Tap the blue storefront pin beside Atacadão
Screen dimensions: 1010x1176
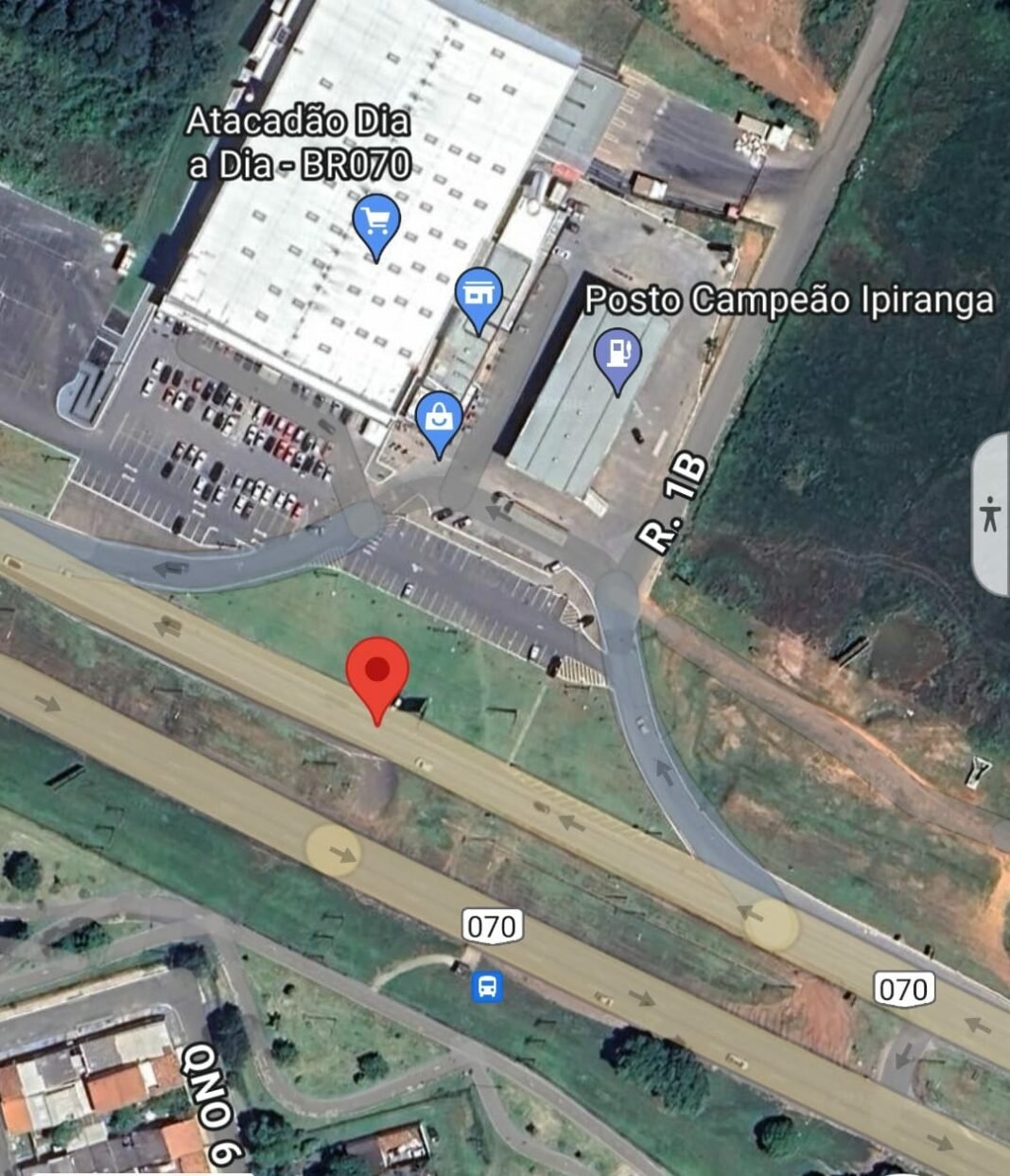pos(479,294)
